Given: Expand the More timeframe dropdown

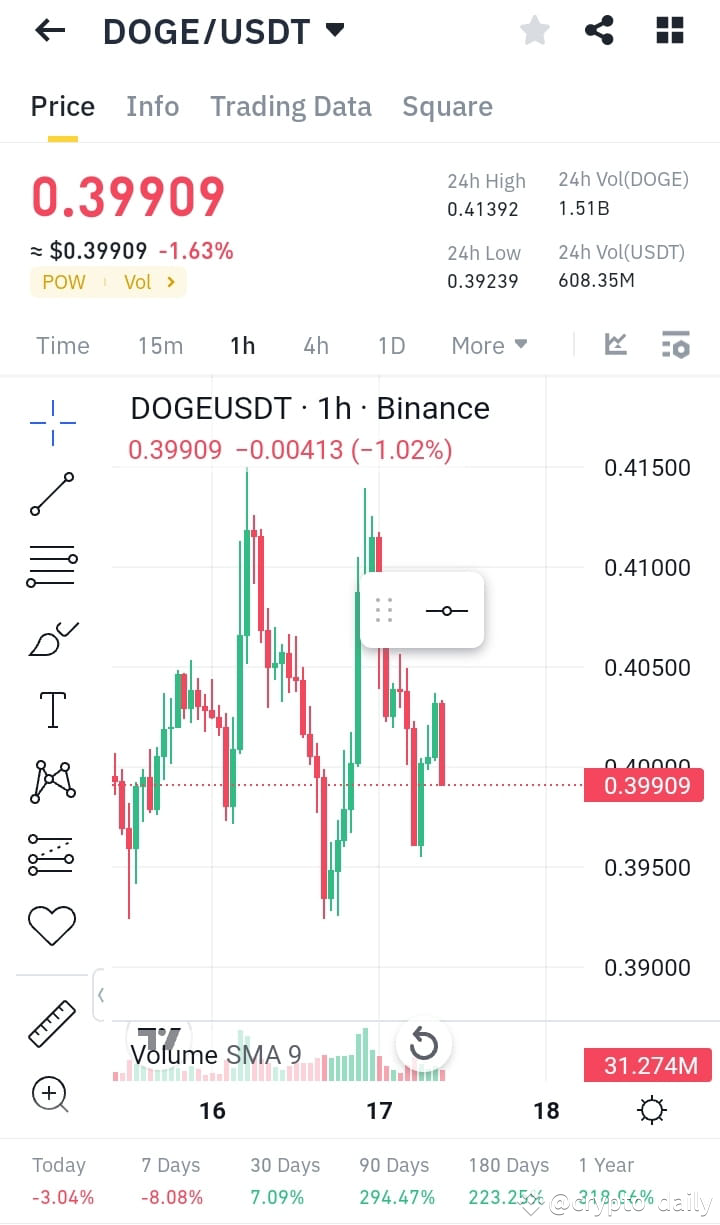Looking at the screenshot, I should [488, 345].
